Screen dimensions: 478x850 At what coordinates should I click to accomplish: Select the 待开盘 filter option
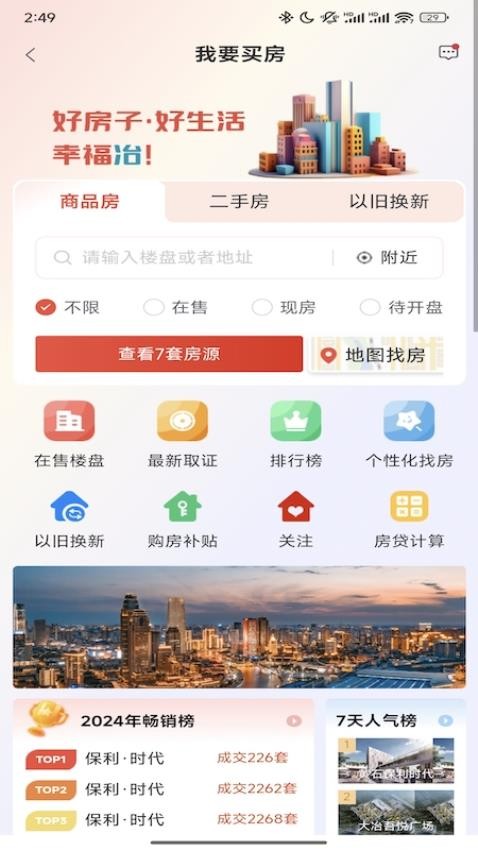401,307
